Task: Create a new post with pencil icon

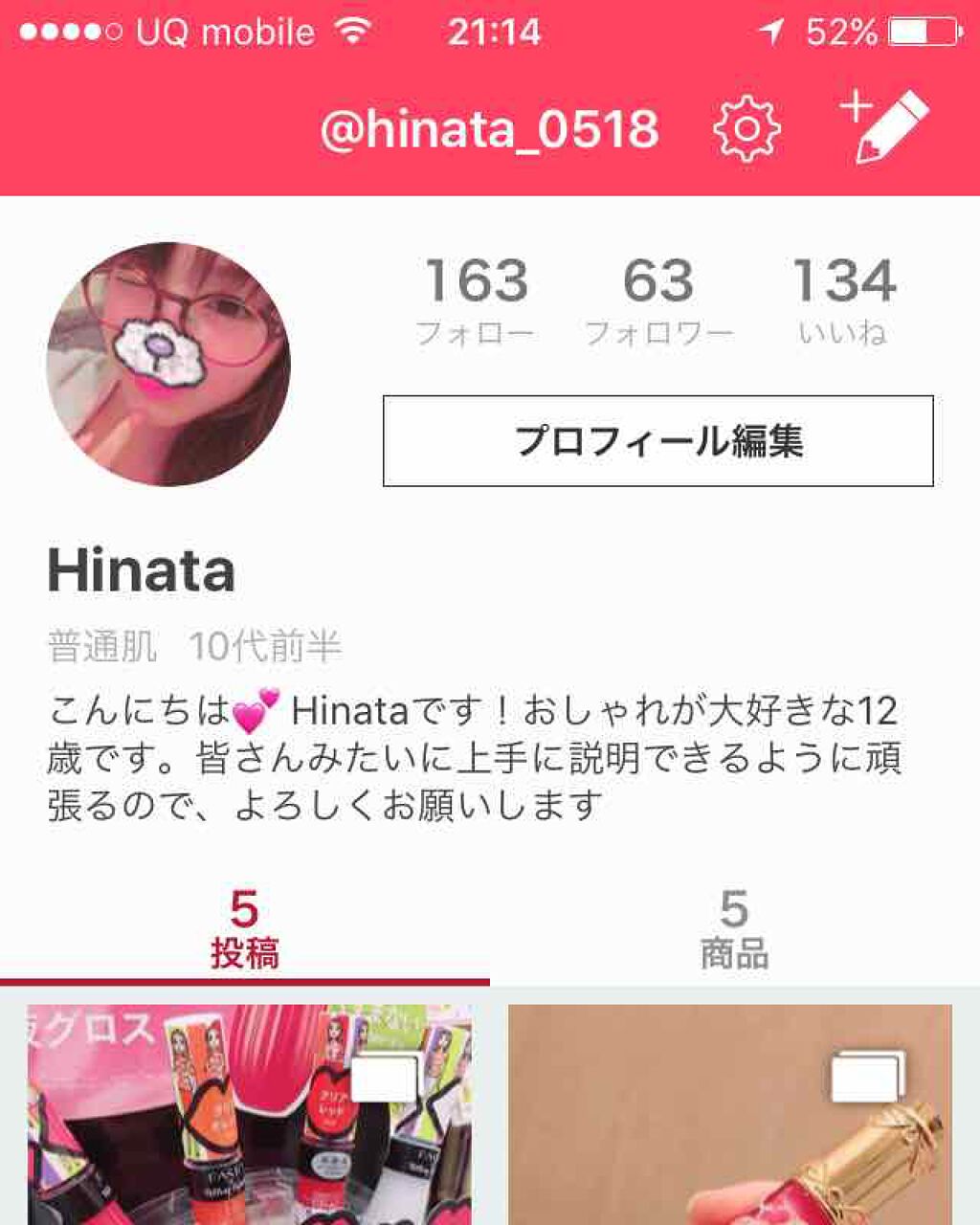Action: pyautogui.click(x=885, y=127)
